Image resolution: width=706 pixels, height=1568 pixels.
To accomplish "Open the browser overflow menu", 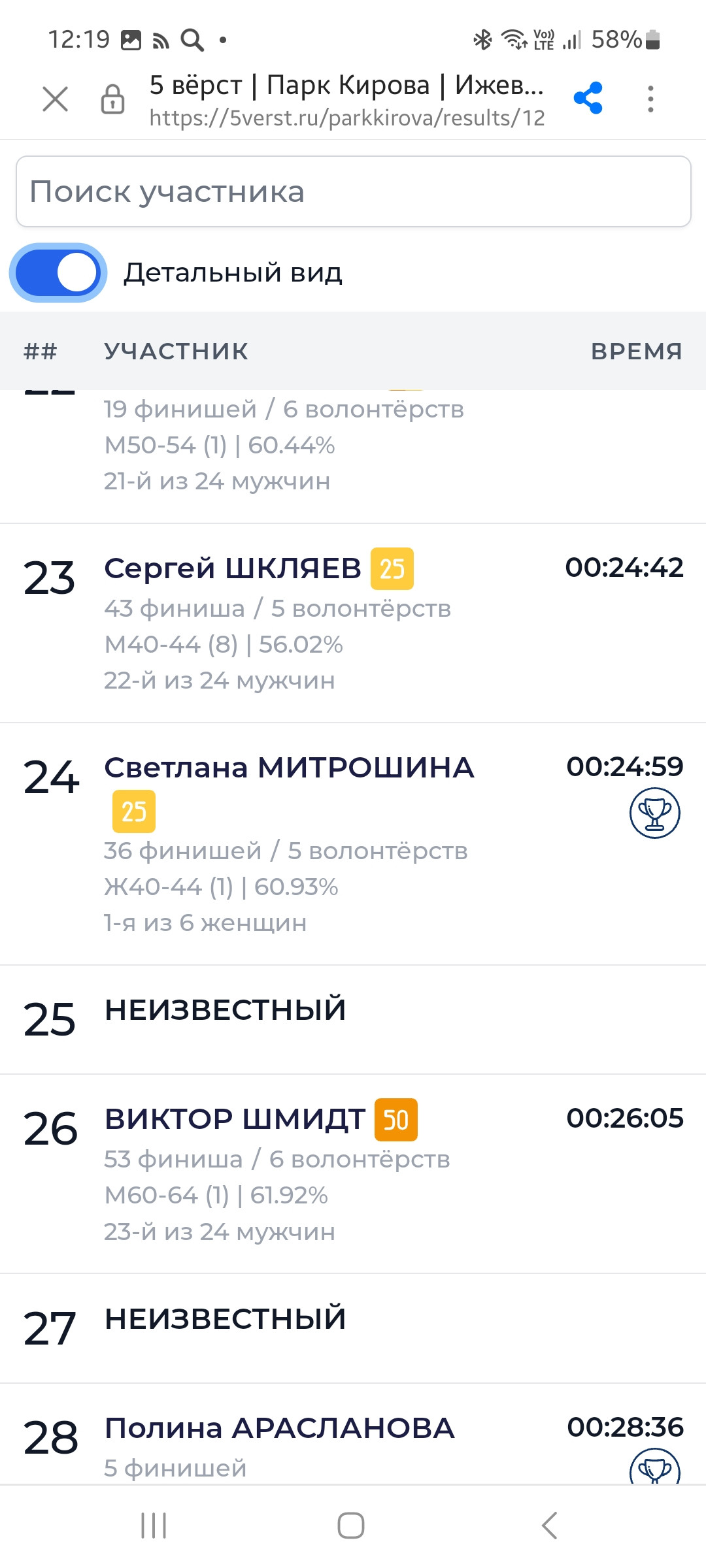I will (x=650, y=99).
